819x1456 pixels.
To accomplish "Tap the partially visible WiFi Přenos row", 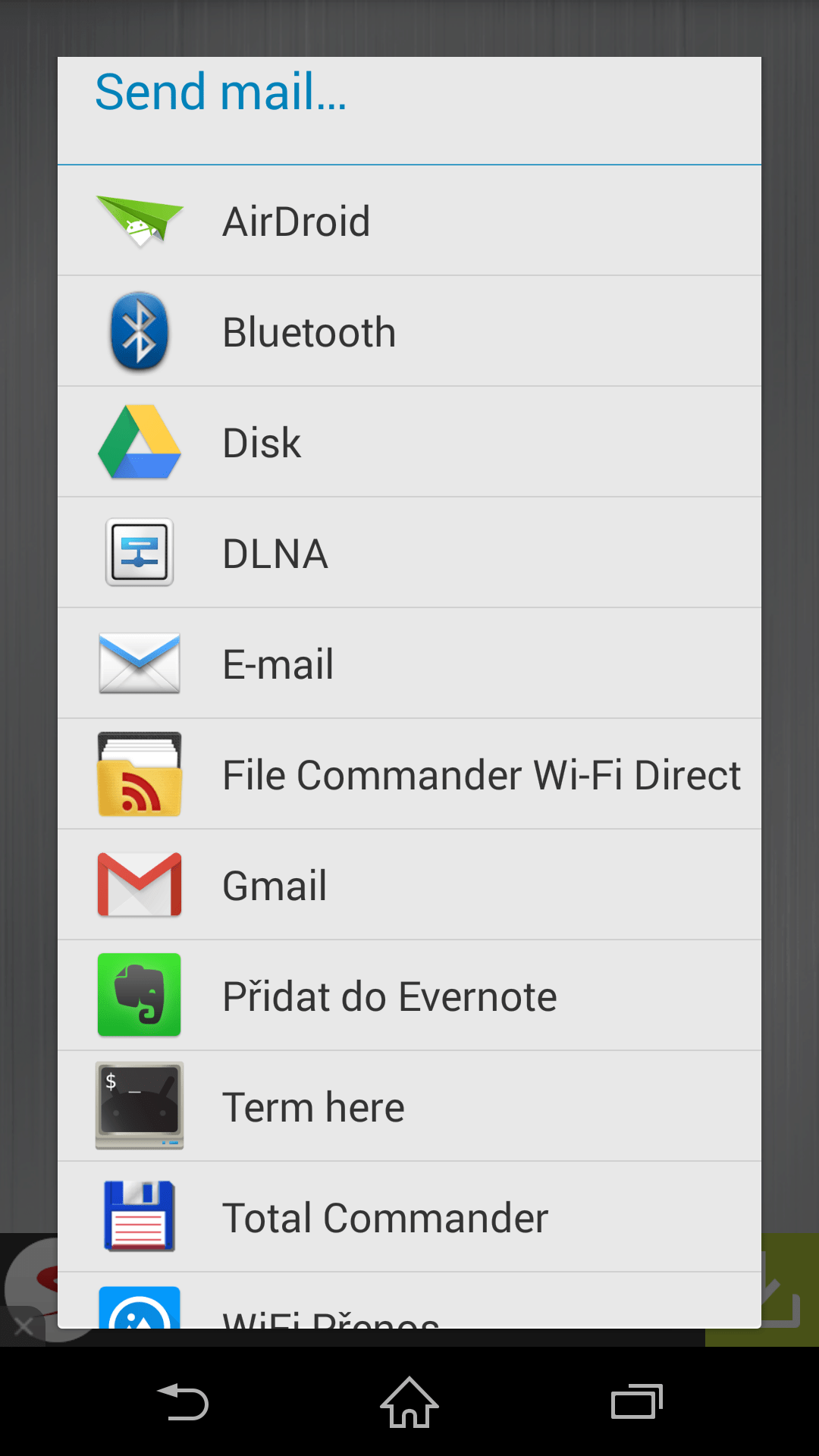I will tap(409, 1301).
